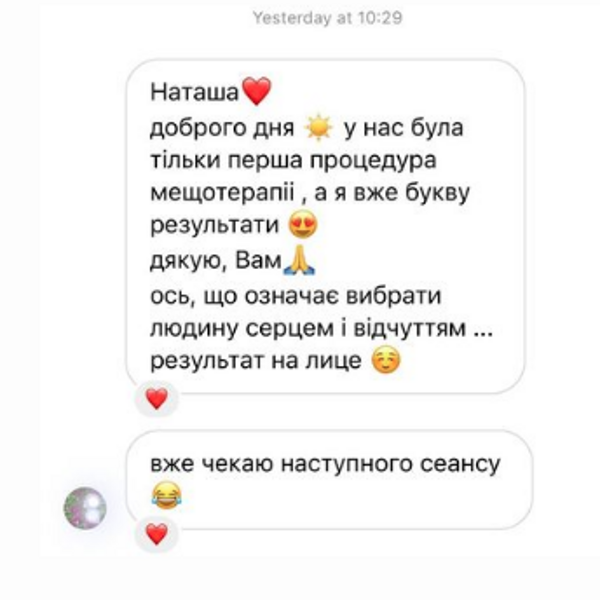Open the sender's profile avatar

click(85, 508)
